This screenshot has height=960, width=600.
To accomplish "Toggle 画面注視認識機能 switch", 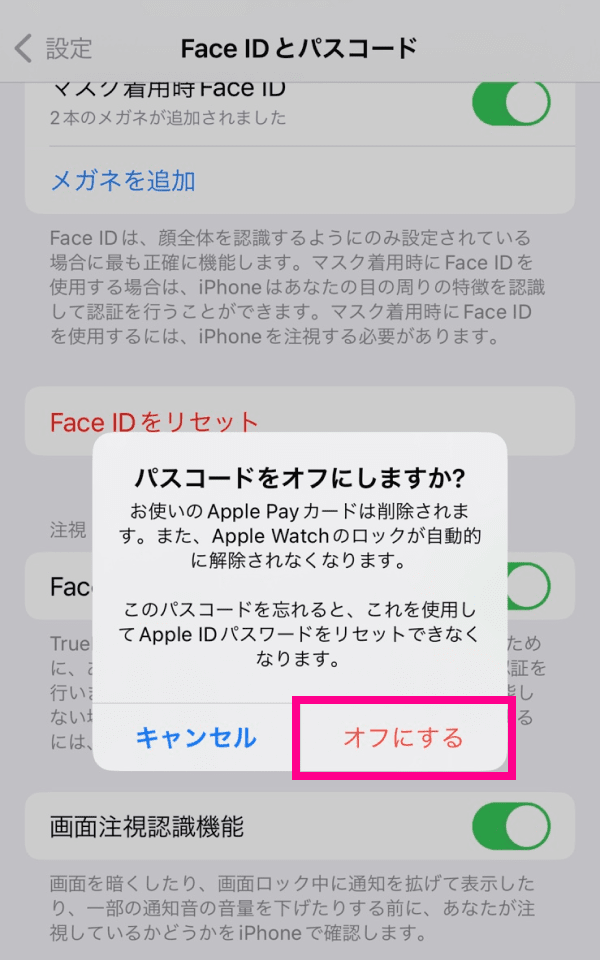I will click(x=511, y=826).
